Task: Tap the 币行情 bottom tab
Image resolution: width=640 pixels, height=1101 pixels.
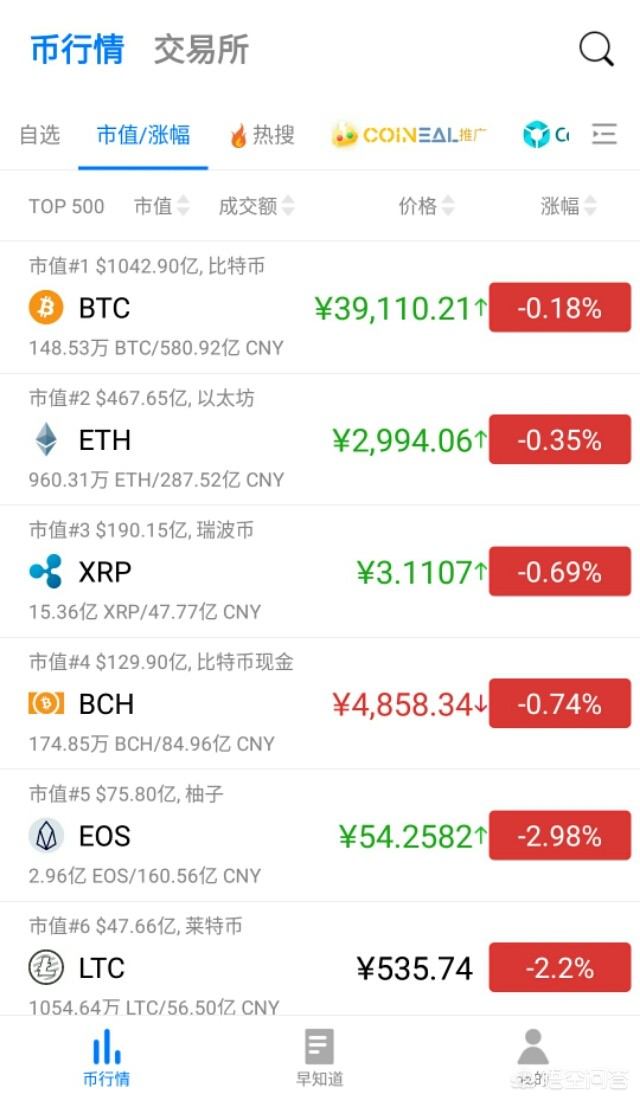Action: (x=106, y=1058)
